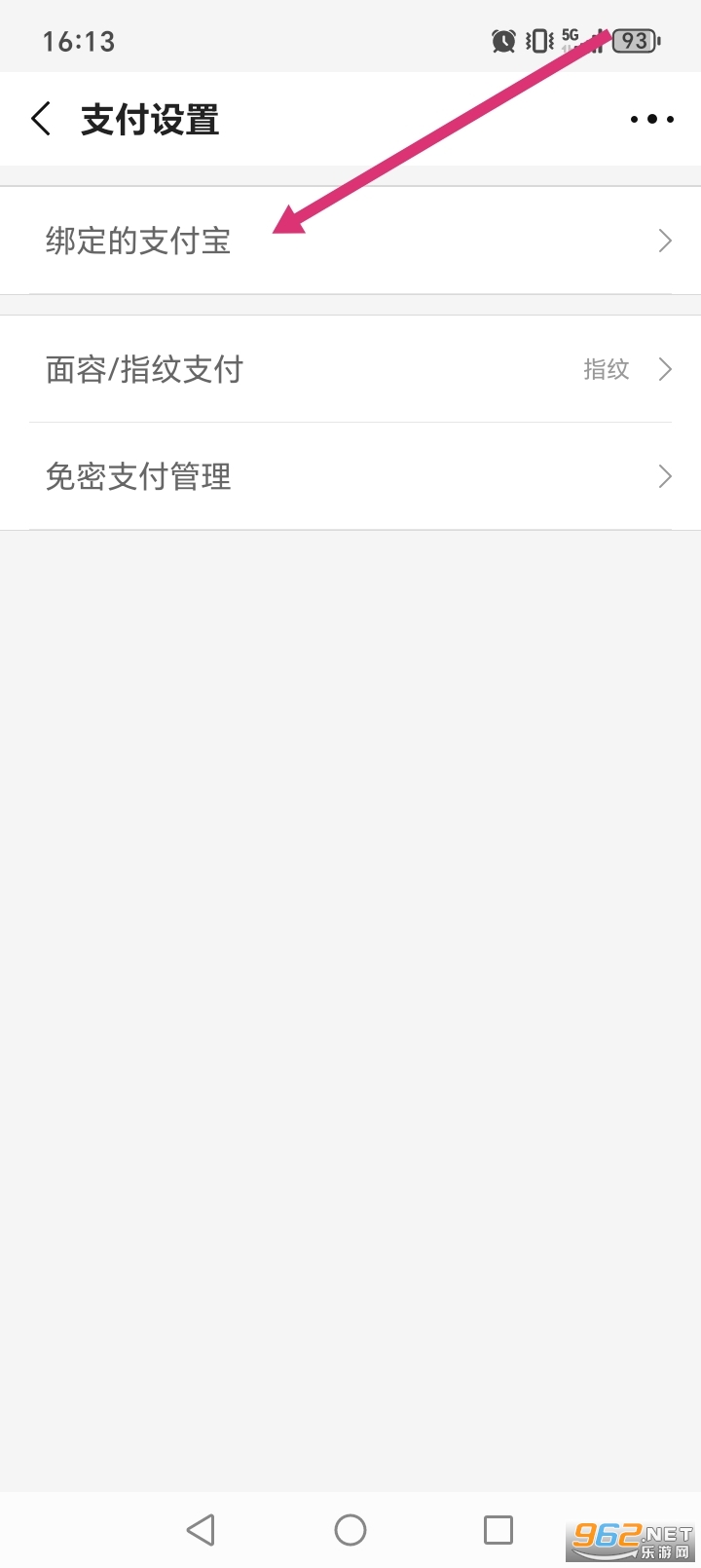Tap the 5G network indicator
The image size is (701, 1568).
pos(569,37)
